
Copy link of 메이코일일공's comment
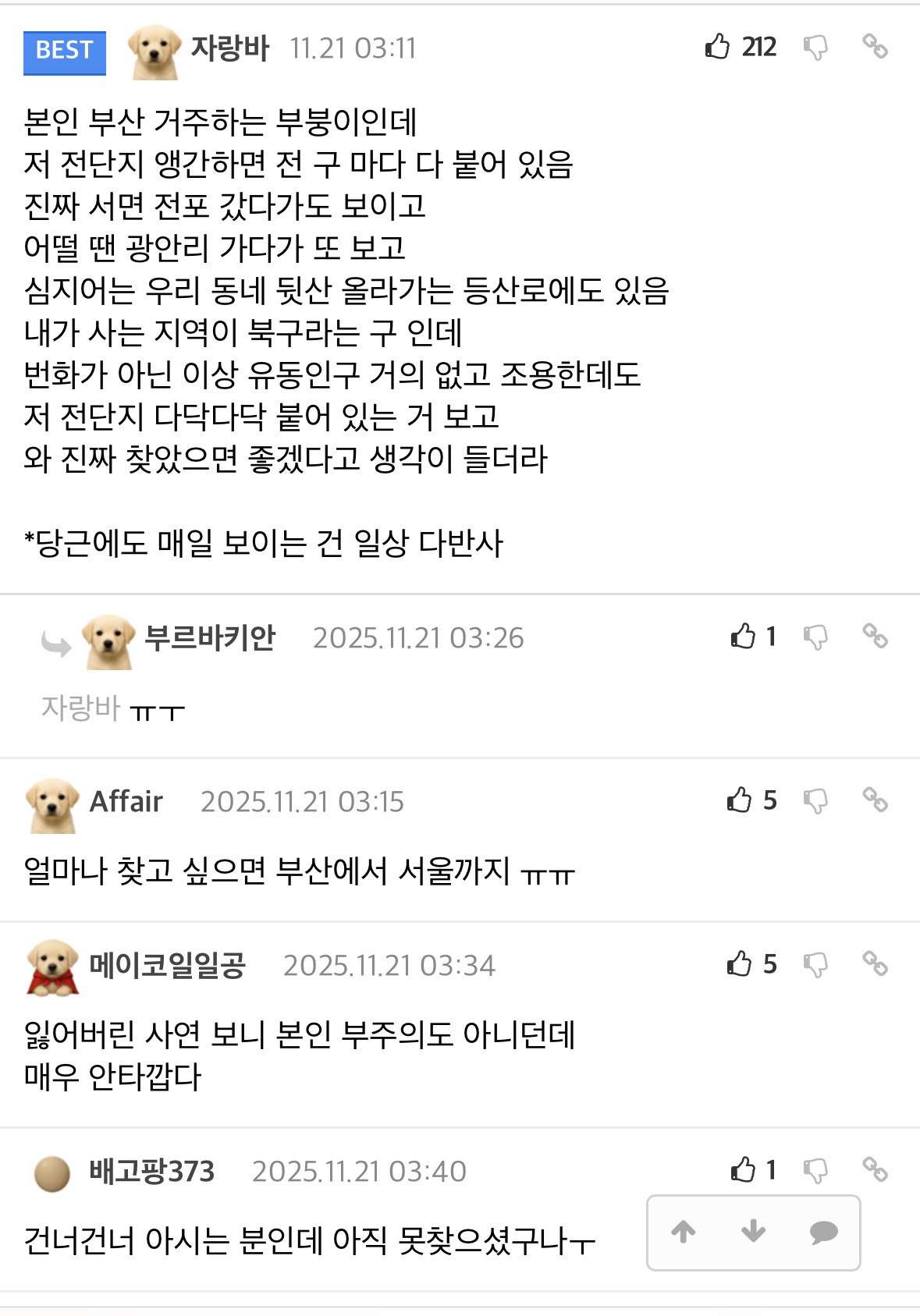tap(875, 964)
